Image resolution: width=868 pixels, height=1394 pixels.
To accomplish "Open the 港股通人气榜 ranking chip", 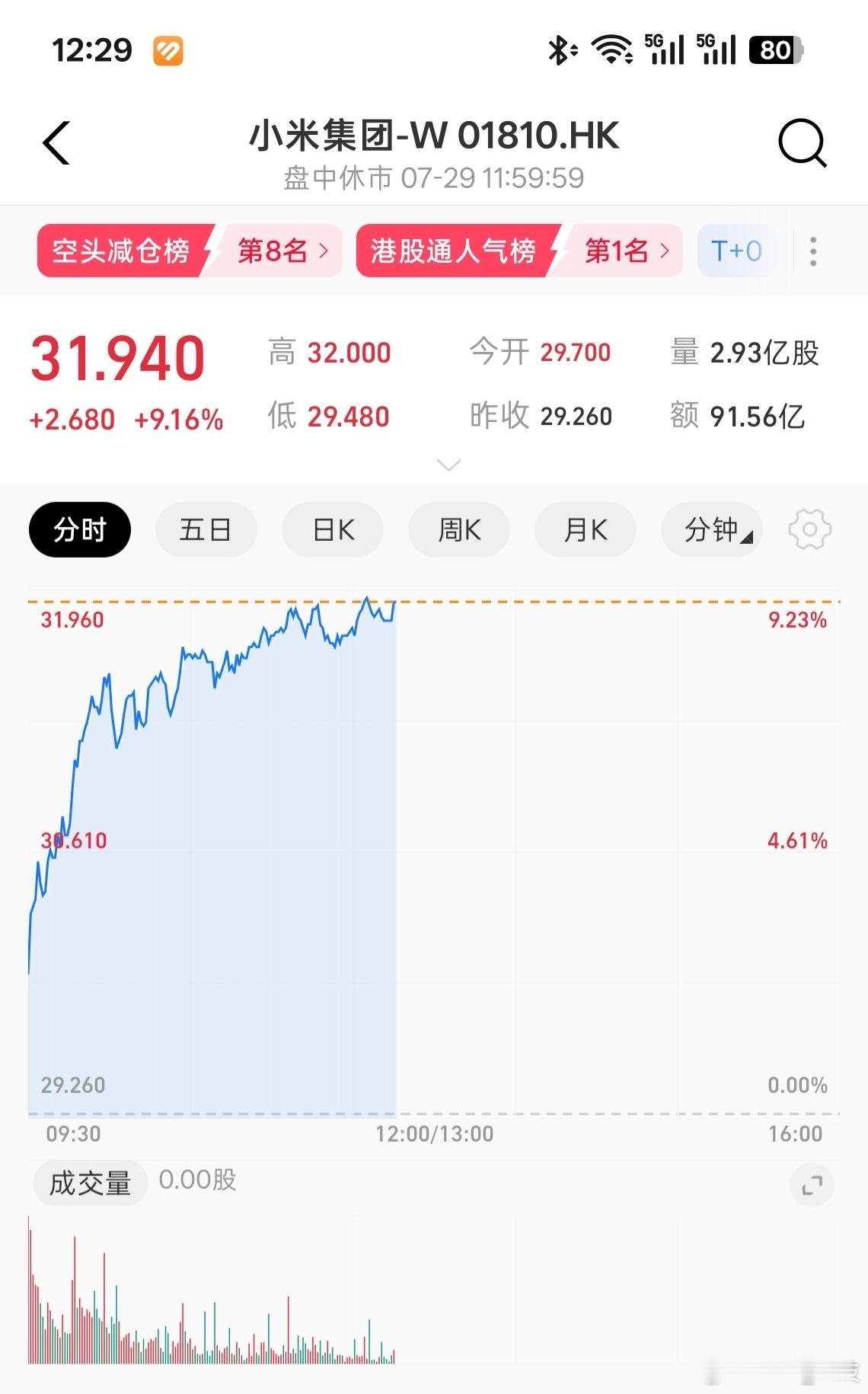I will (519, 251).
